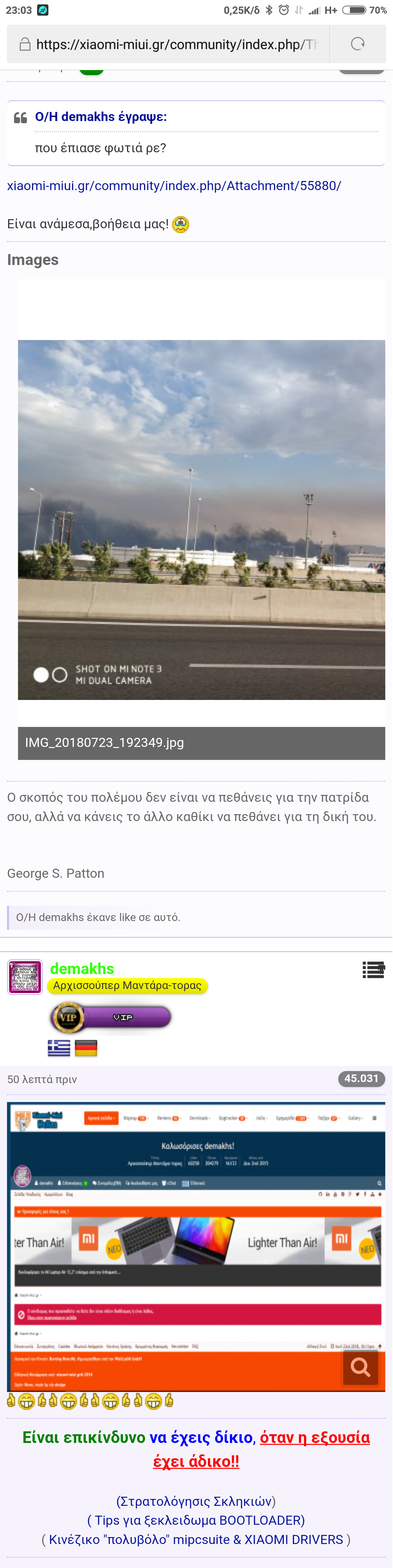
Task: Open the Attachment/55880 link
Action: [x=174, y=186]
